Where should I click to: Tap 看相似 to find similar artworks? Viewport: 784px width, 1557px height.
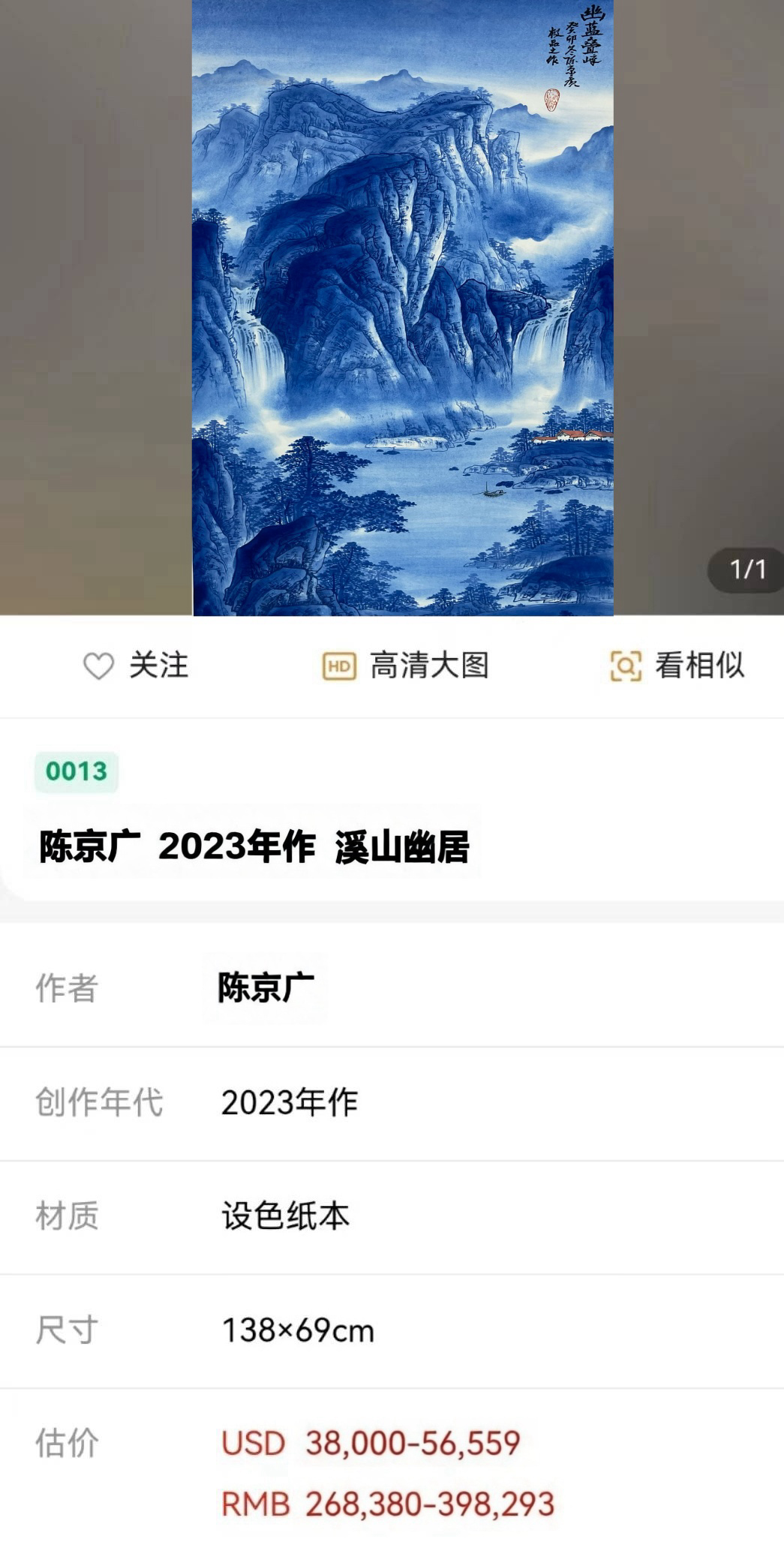click(677, 666)
